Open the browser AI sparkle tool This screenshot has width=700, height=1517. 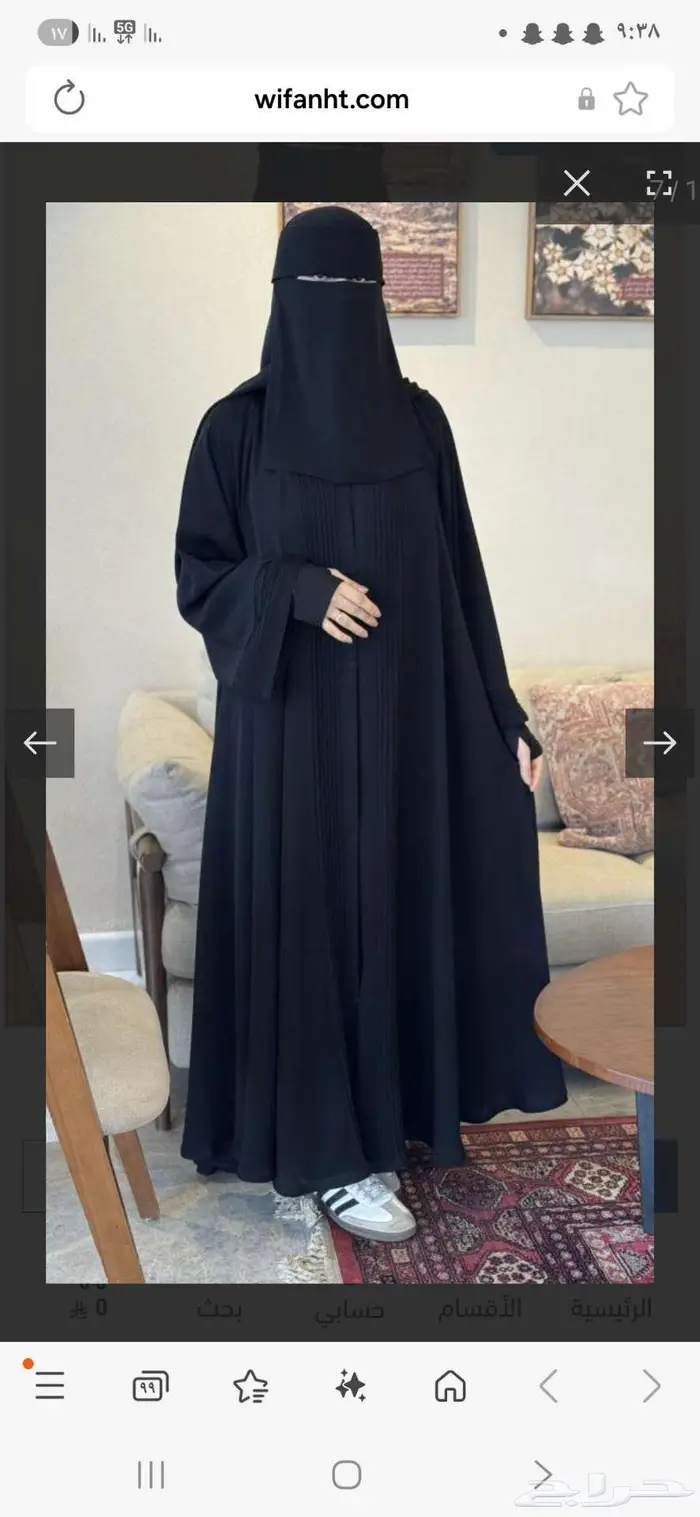tap(350, 1386)
